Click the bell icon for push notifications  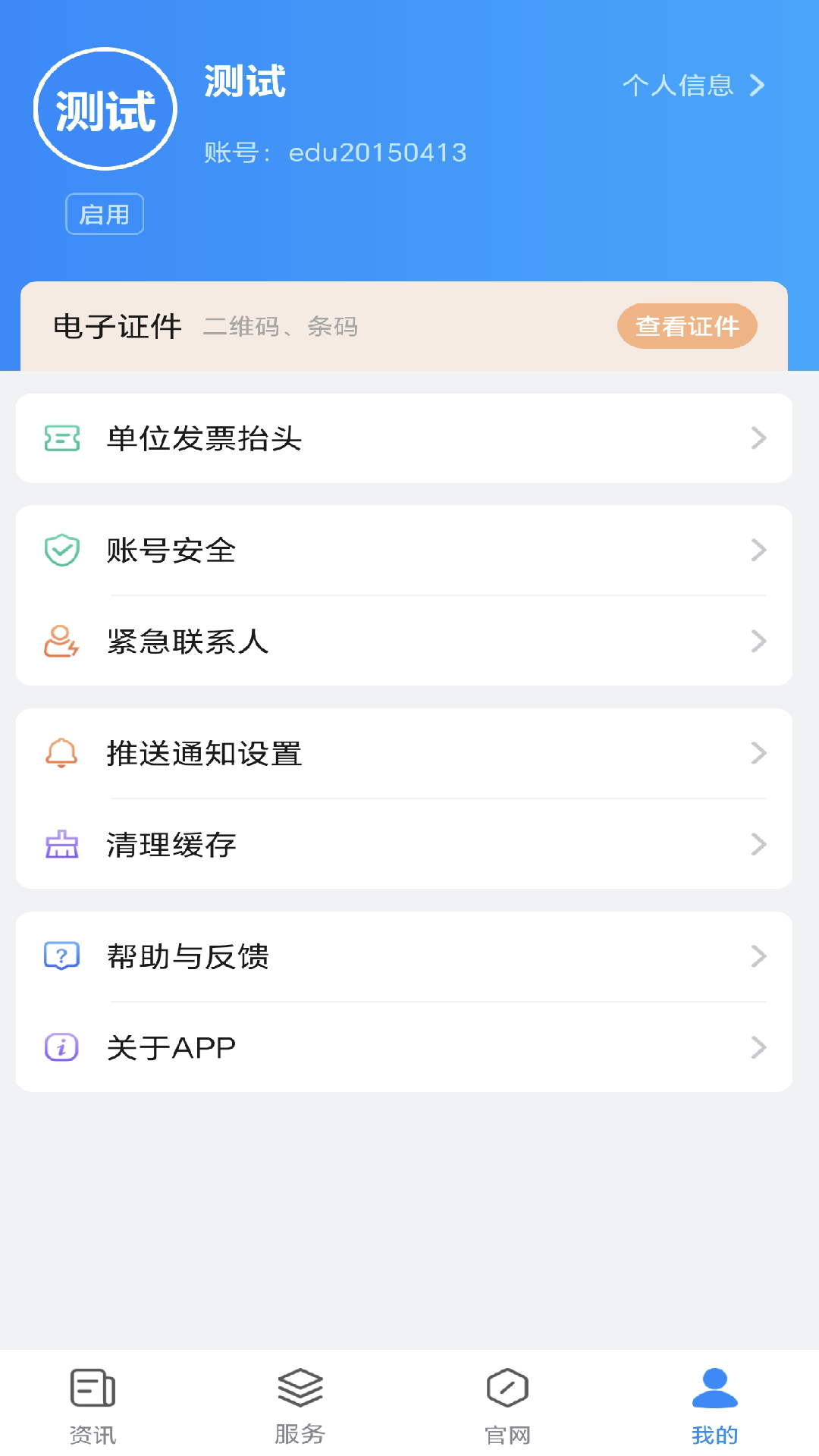[61, 753]
